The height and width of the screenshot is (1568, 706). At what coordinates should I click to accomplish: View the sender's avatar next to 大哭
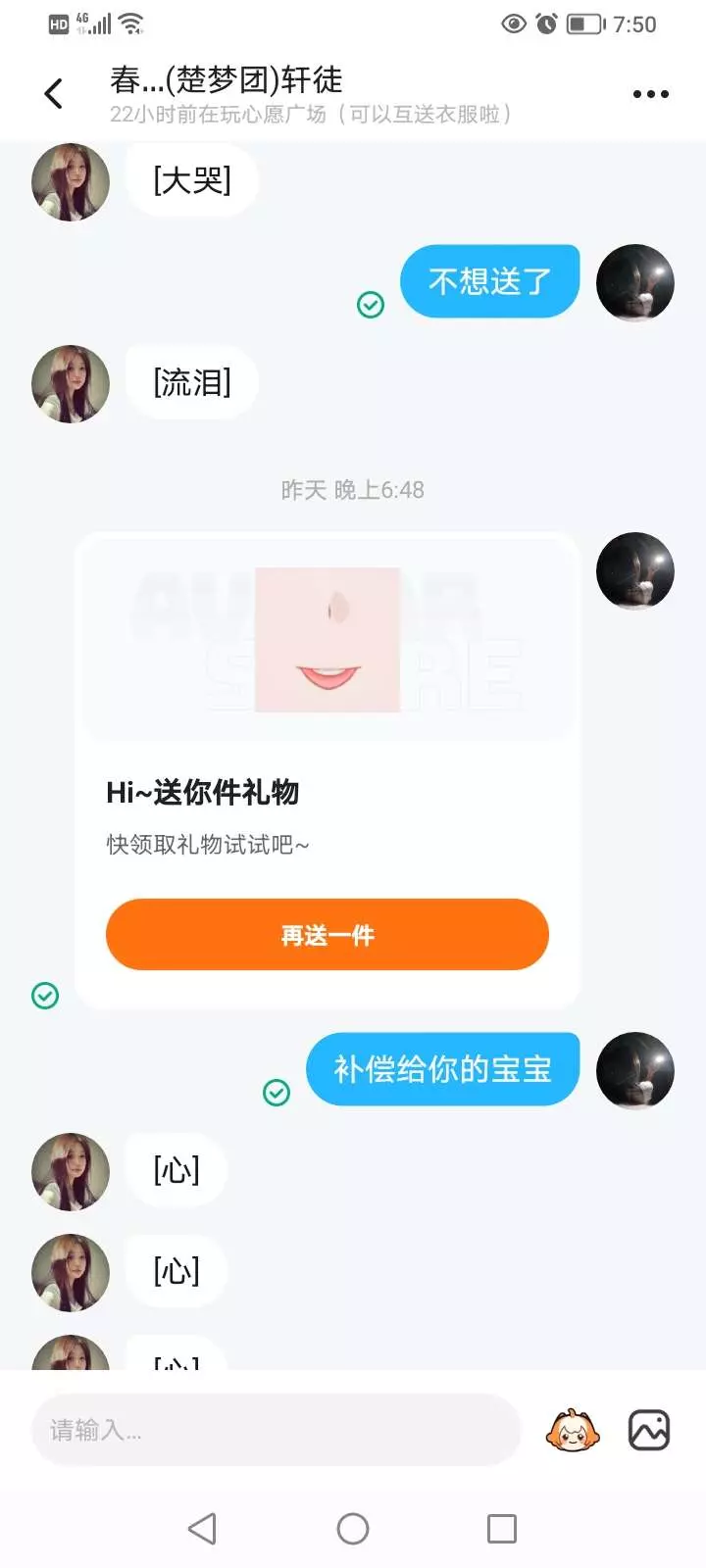(x=71, y=181)
